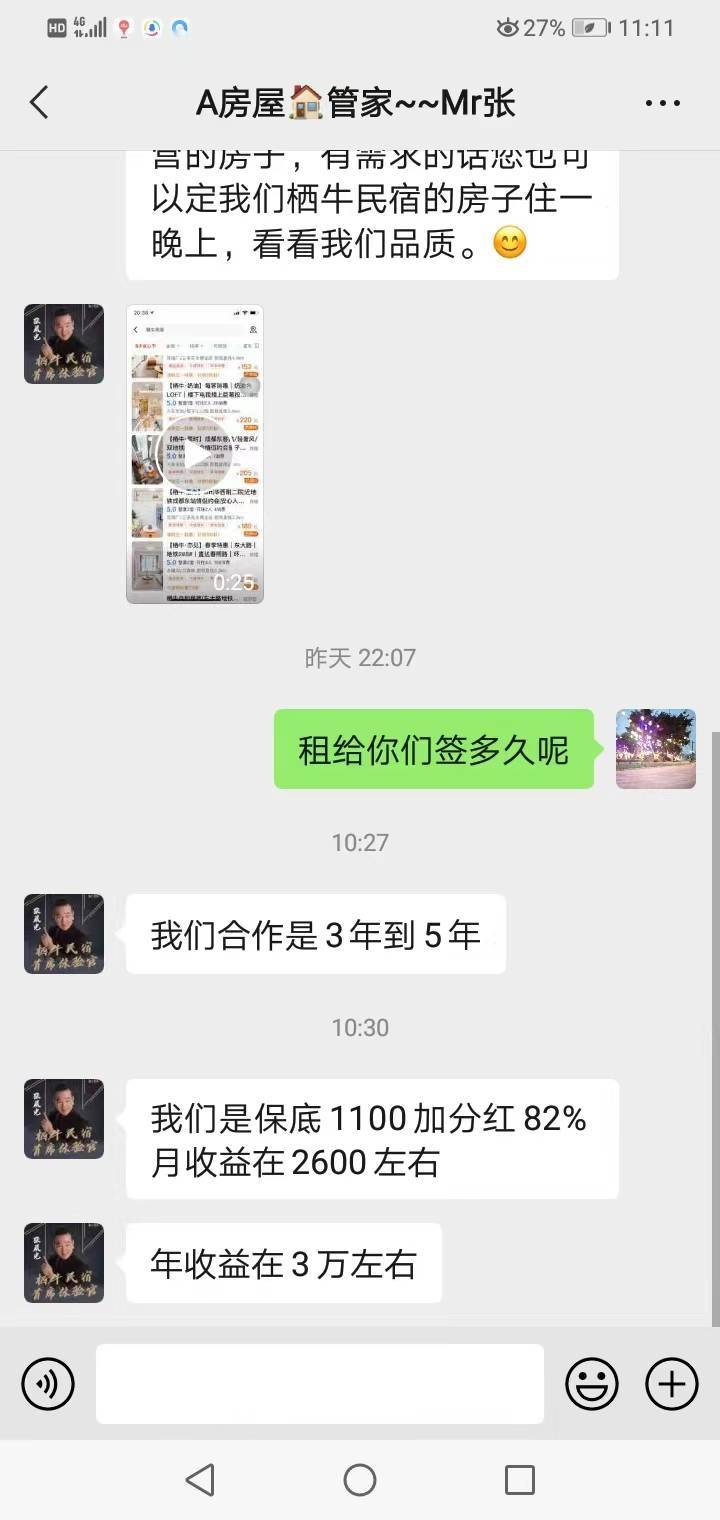Screen dimensions: 720x1520
Task: Open the emoji sticker panel
Action: [x=592, y=1384]
